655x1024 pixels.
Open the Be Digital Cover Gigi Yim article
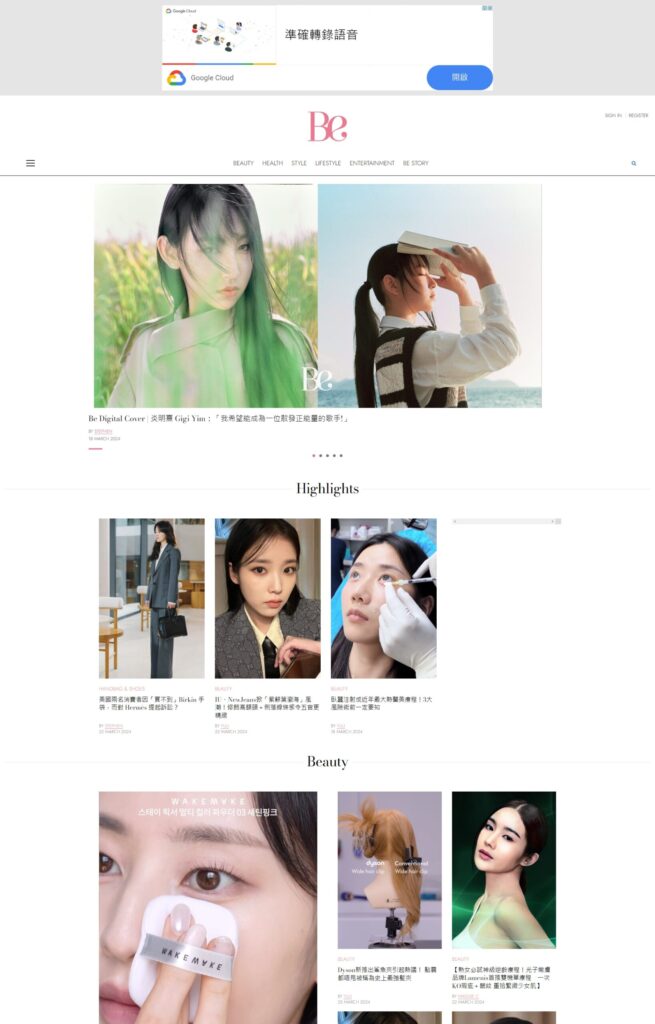(x=218, y=418)
